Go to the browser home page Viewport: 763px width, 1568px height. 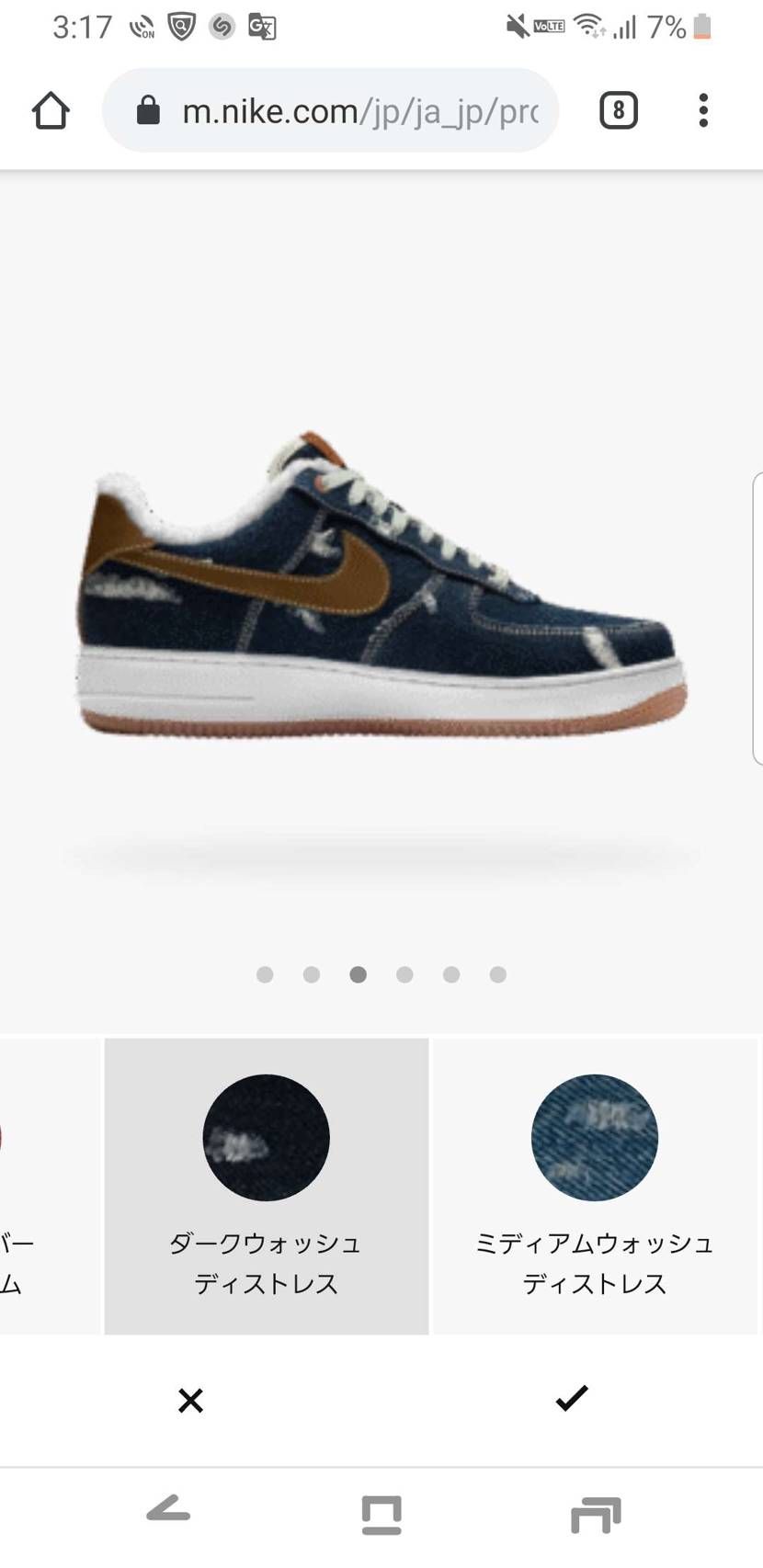51,111
